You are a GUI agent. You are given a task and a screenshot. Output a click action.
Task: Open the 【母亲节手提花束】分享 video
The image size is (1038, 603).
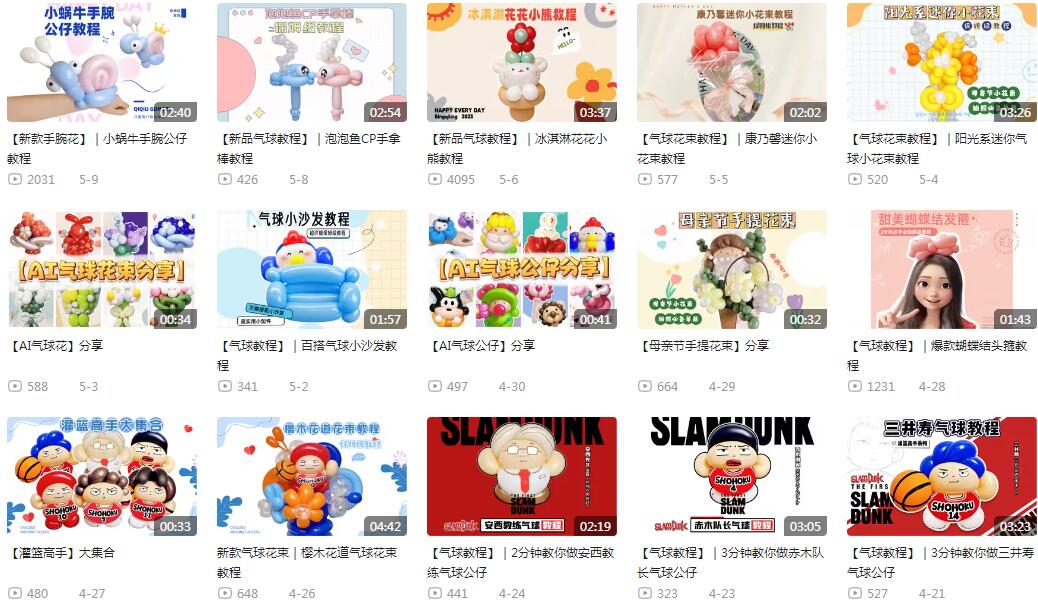click(x=731, y=270)
